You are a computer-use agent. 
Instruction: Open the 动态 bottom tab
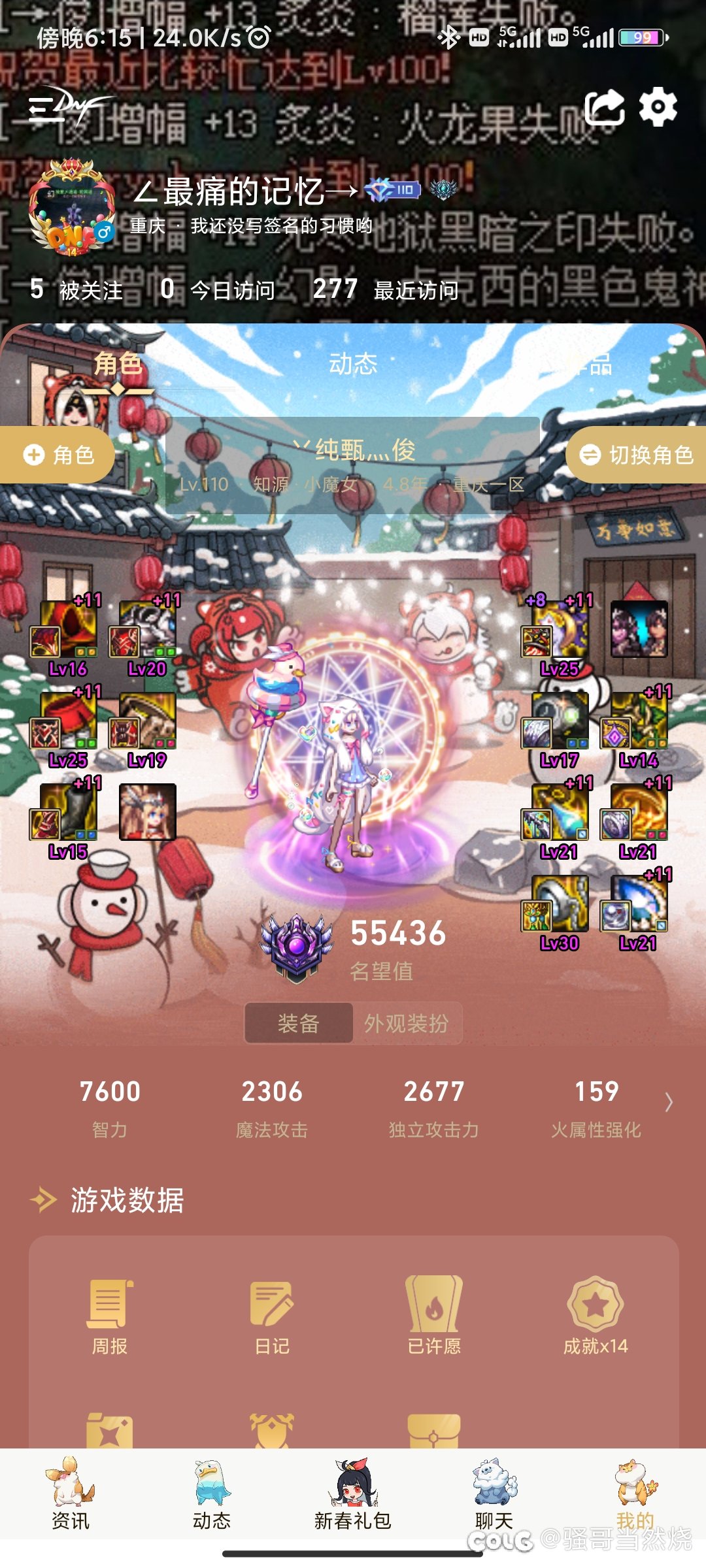[212, 1495]
